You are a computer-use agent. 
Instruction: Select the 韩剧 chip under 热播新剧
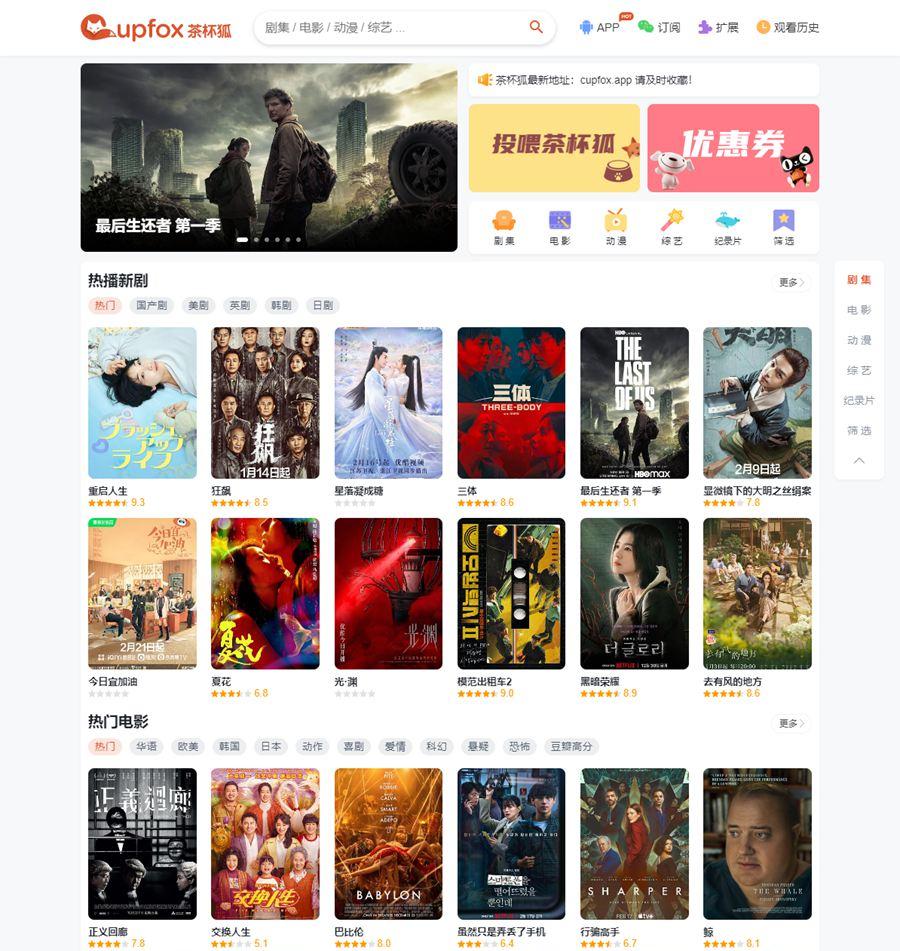(281, 306)
